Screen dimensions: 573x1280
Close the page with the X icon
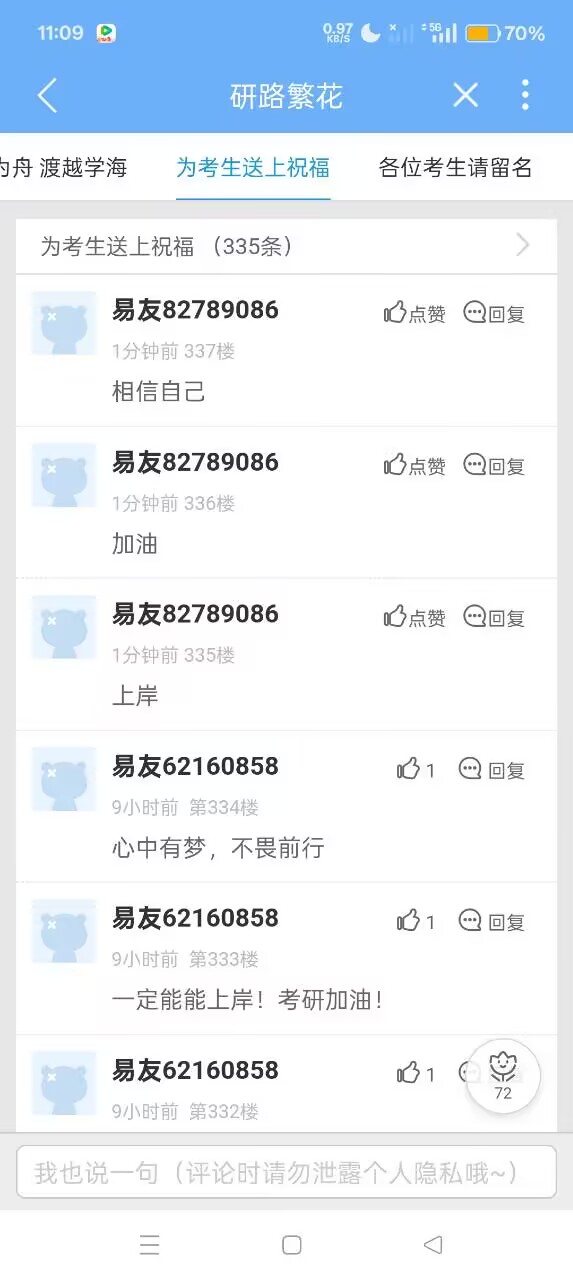point(465,95)
